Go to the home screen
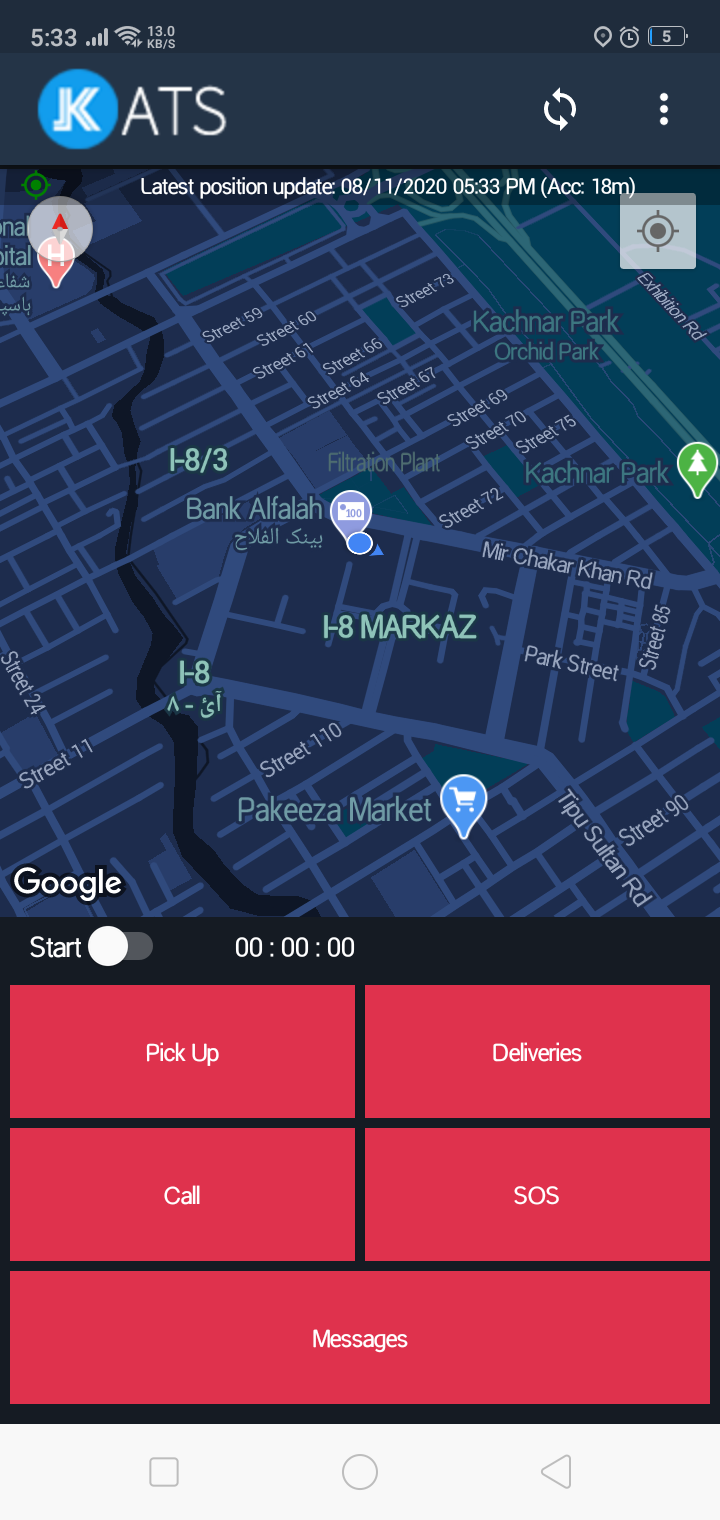Image resolution: width=720 pixels, height=1520 pixels. point(360,1472)
